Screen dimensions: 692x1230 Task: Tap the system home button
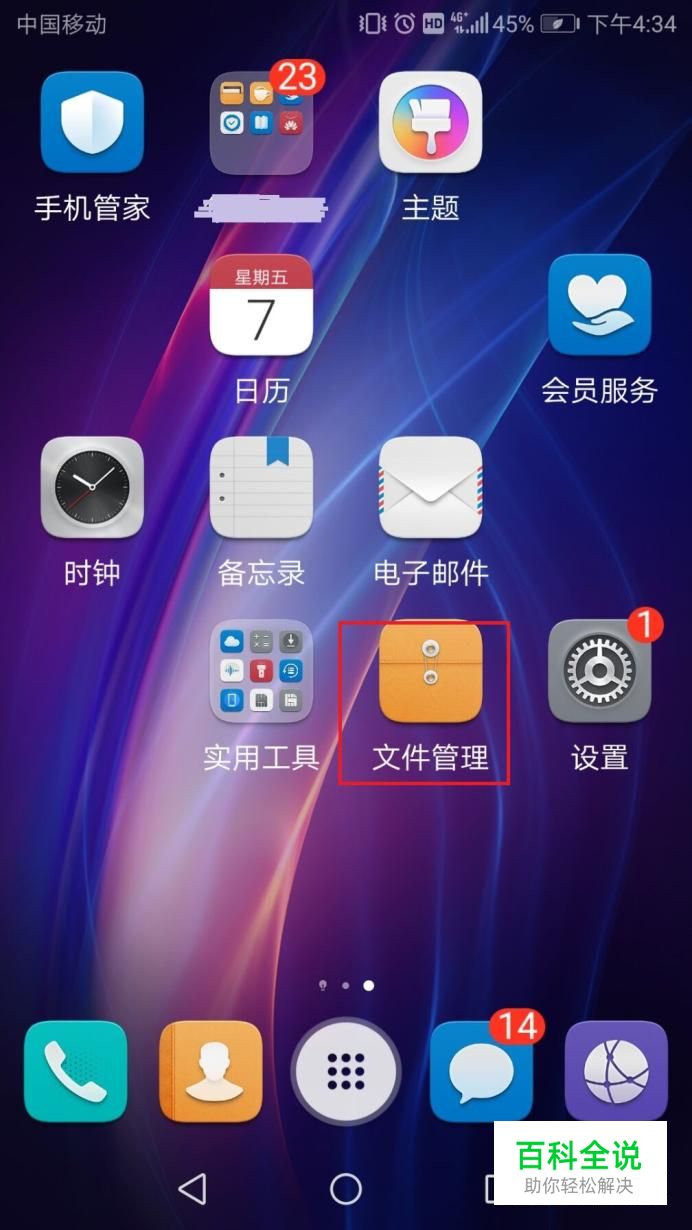coord(346,1188)
